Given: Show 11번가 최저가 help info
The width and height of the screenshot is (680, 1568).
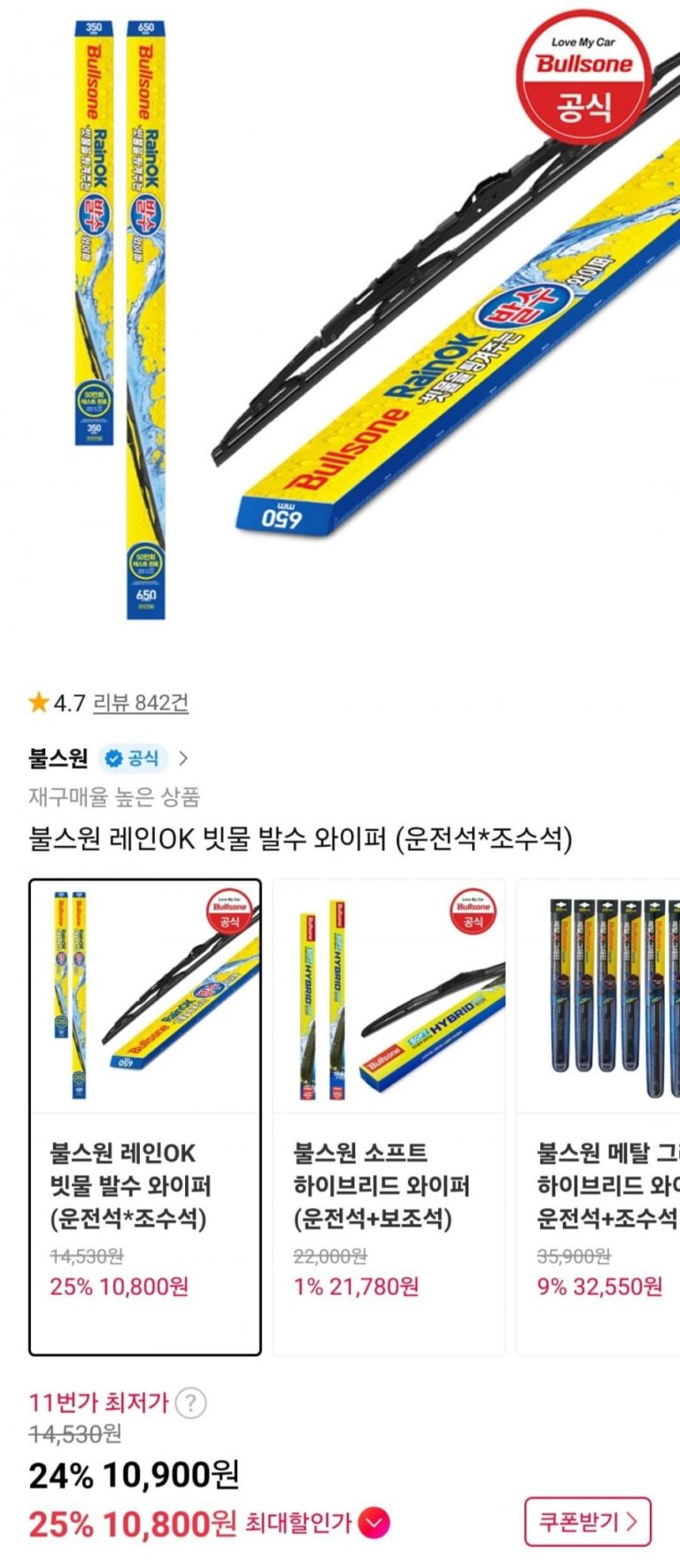Looking at the screenshot, I should 190,1403.
